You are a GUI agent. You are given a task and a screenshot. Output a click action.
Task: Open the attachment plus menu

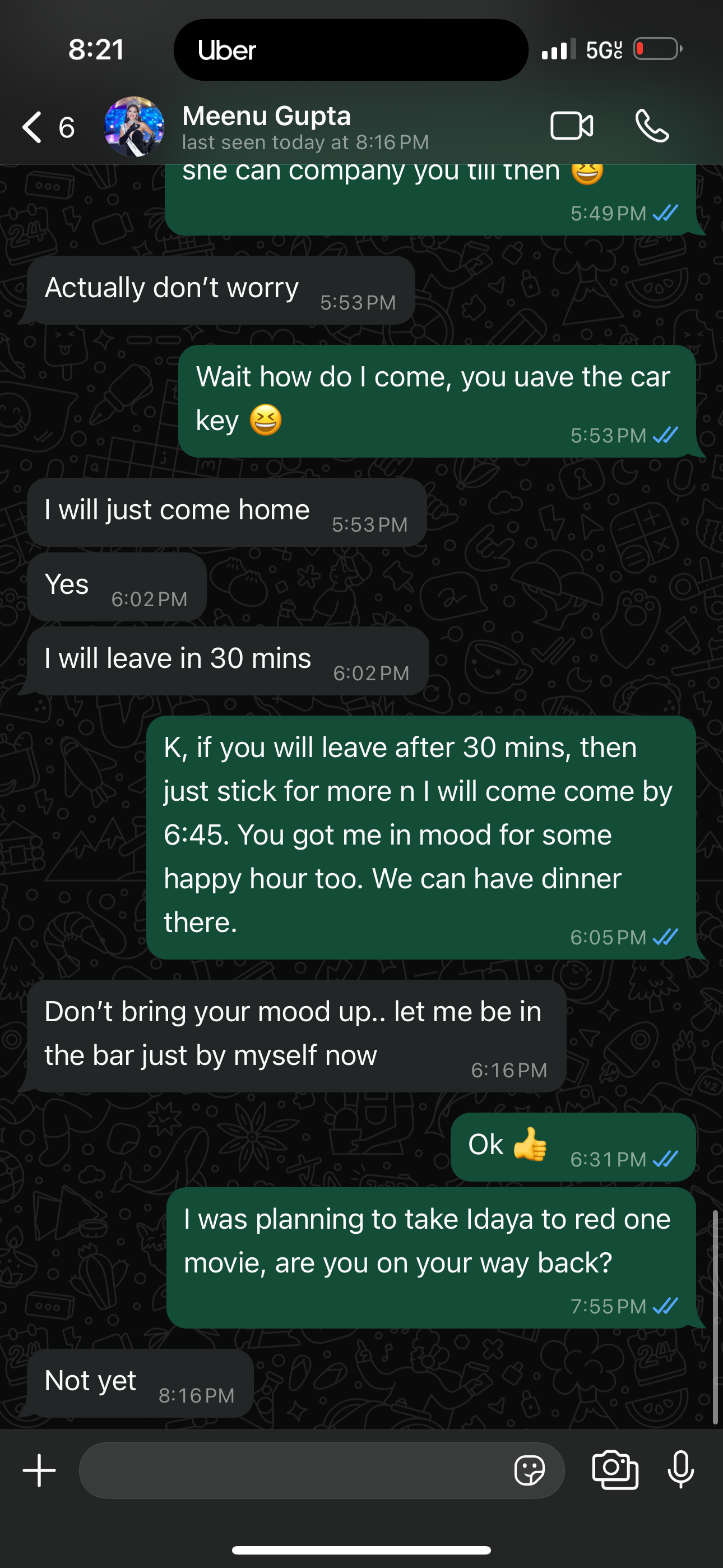pos(40,1470)
